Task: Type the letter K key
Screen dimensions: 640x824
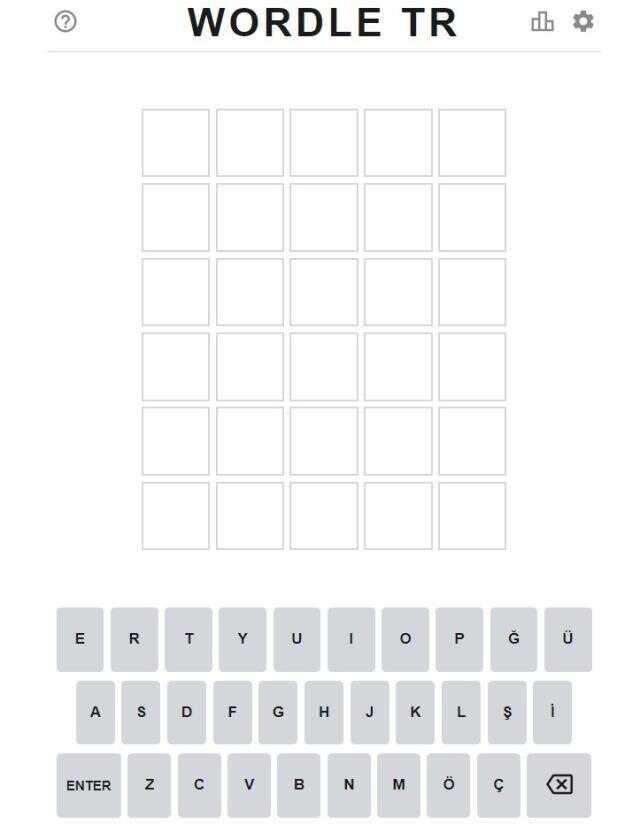Action: coord(415,712)
